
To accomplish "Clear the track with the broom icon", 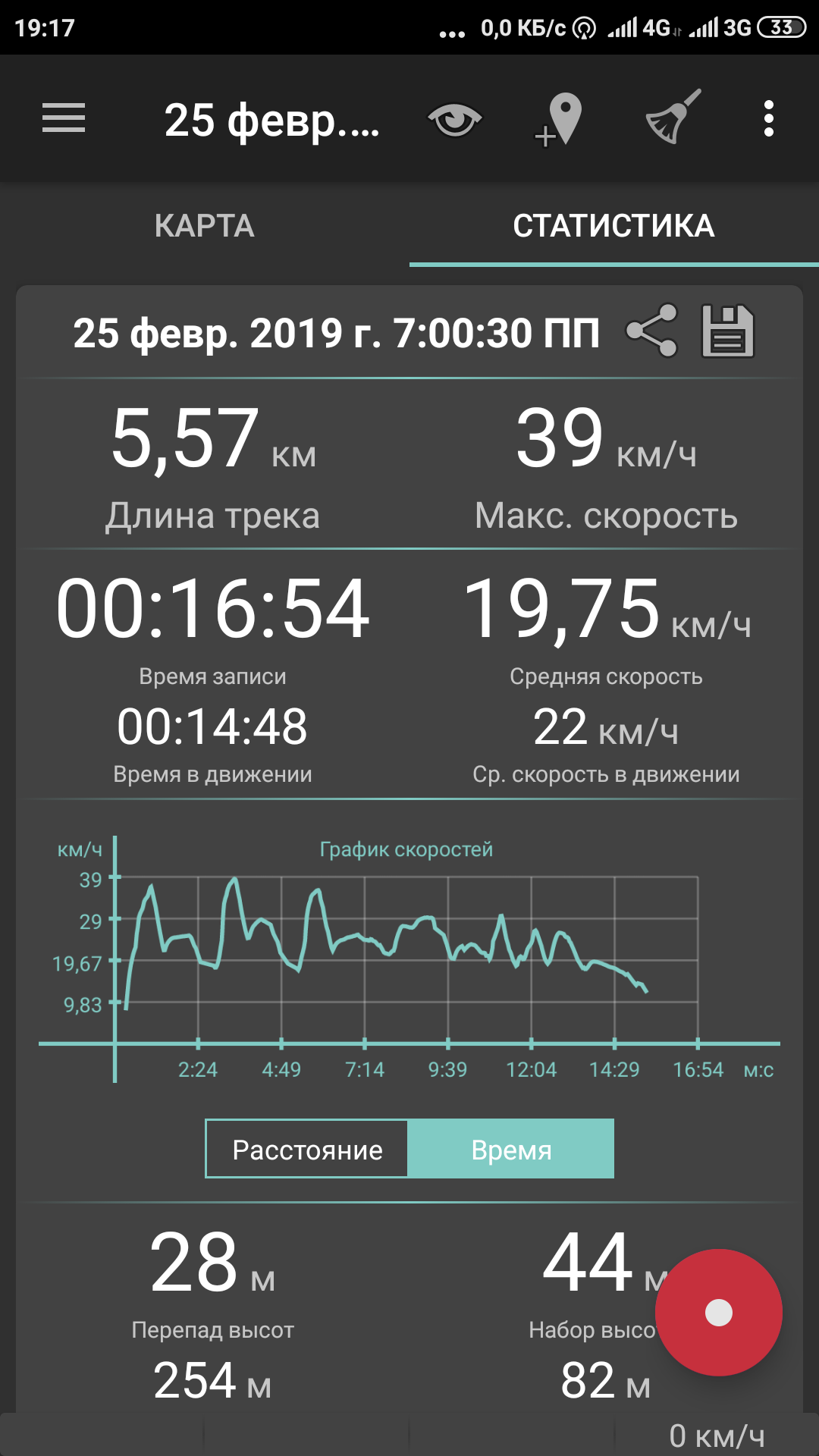I will [x=672, y=118].
